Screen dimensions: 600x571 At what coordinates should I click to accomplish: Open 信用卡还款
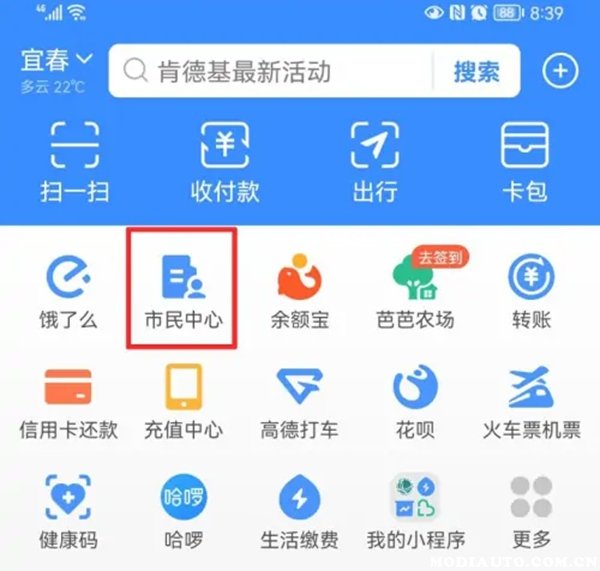tap(69, 401)
